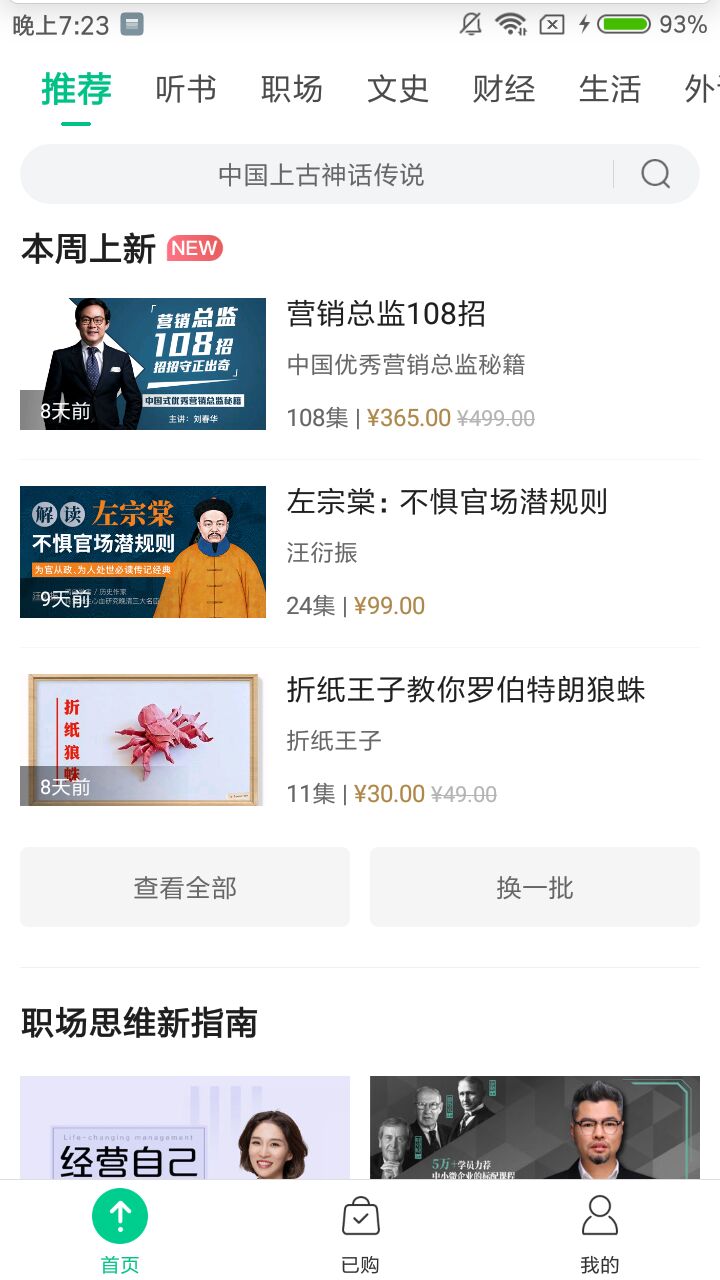Image resolution: width=720 pixels, height=1280 pixels.
Task: Tap 换一批 to refresh the list
Action: (x=535, y=887)
